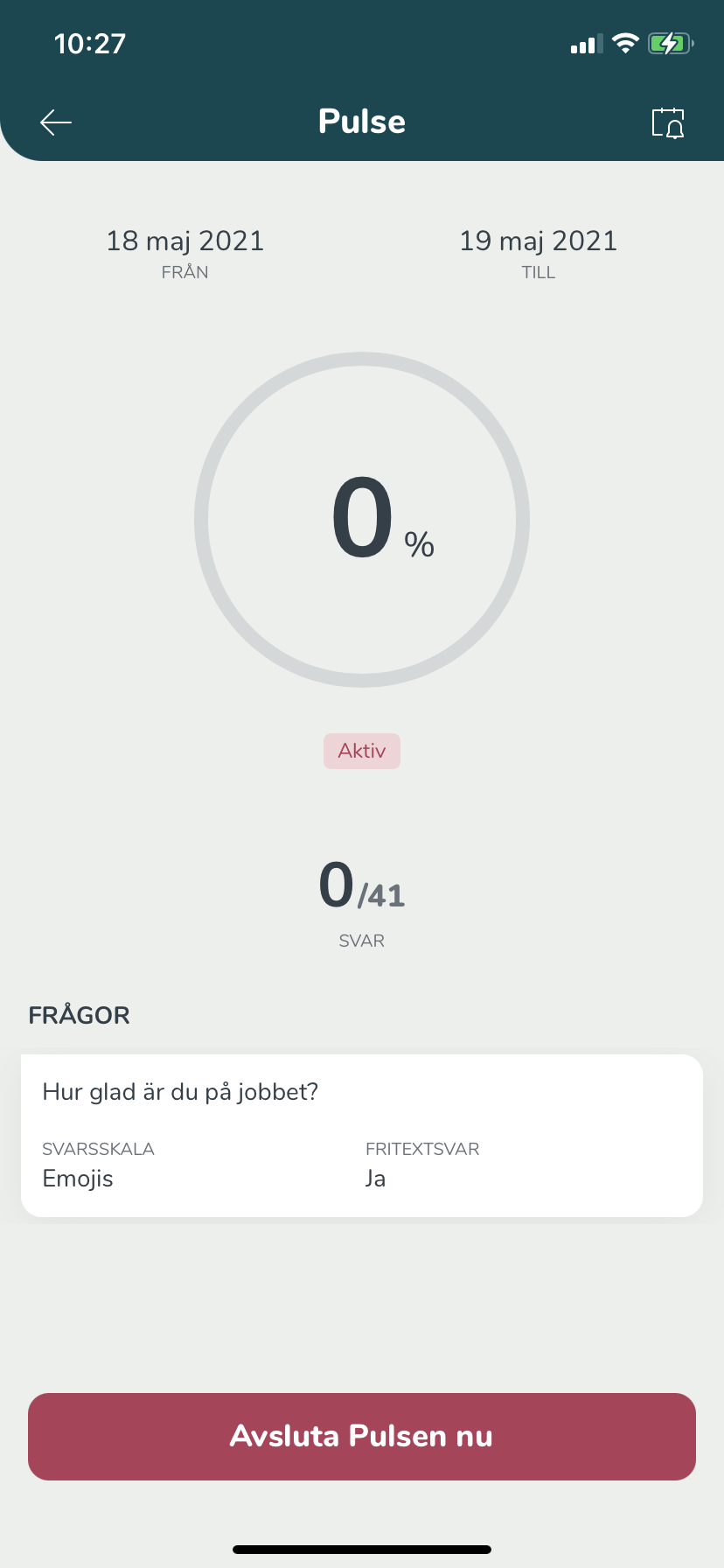The width and height of the screenshot is (724, 1568).
Task: Tap the Avsluta Pulsen nu button
Action: point(362,1437)
